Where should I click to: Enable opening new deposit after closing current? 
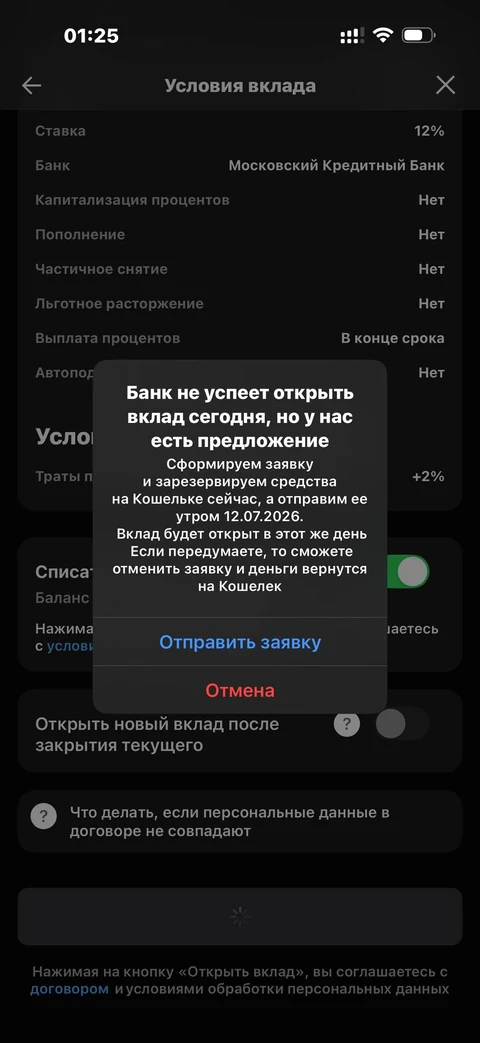click(x=402, y=724)
